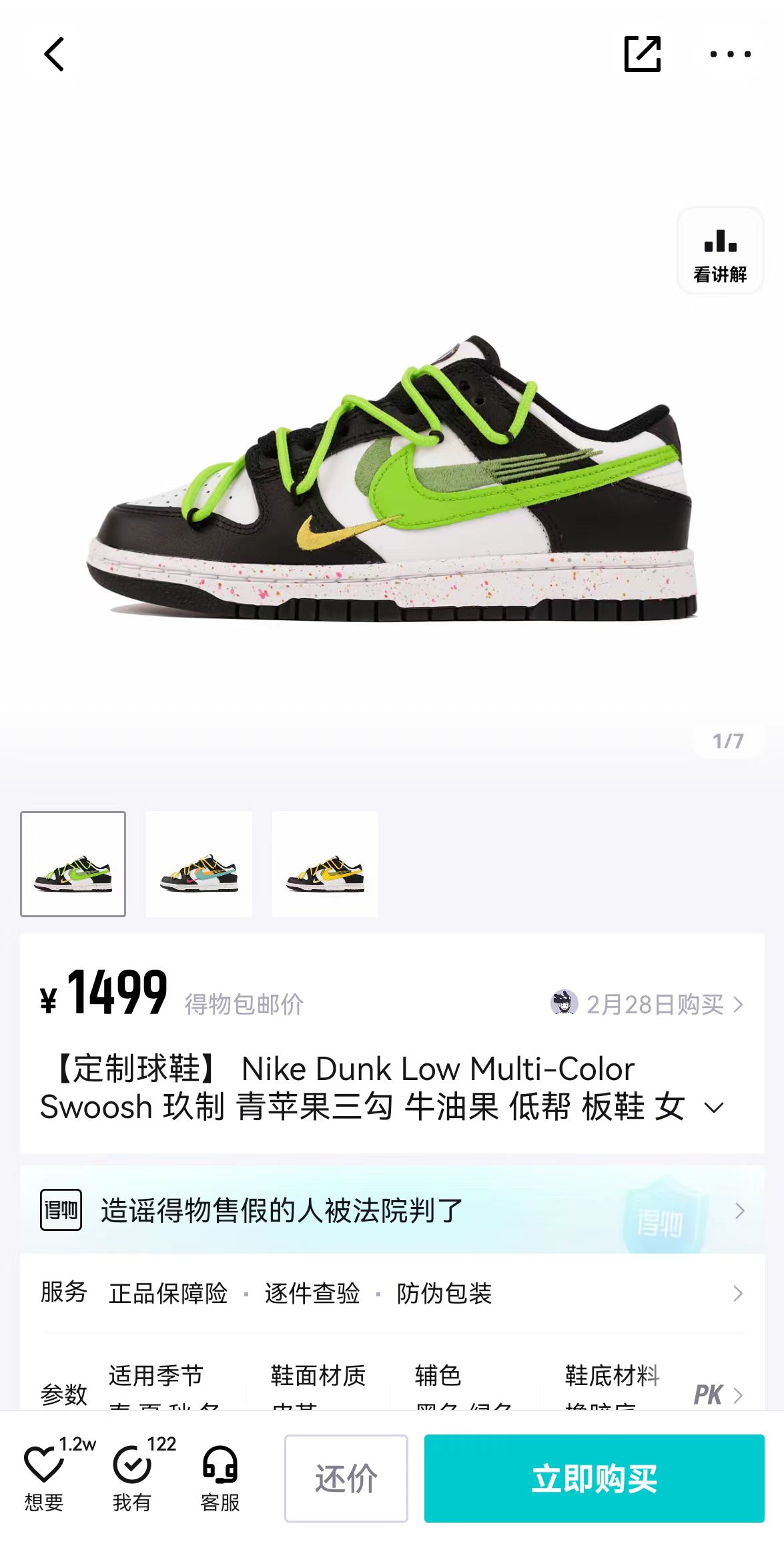
Task: Select the green swoosh shoe thumbnail
Action: (73, 864)
